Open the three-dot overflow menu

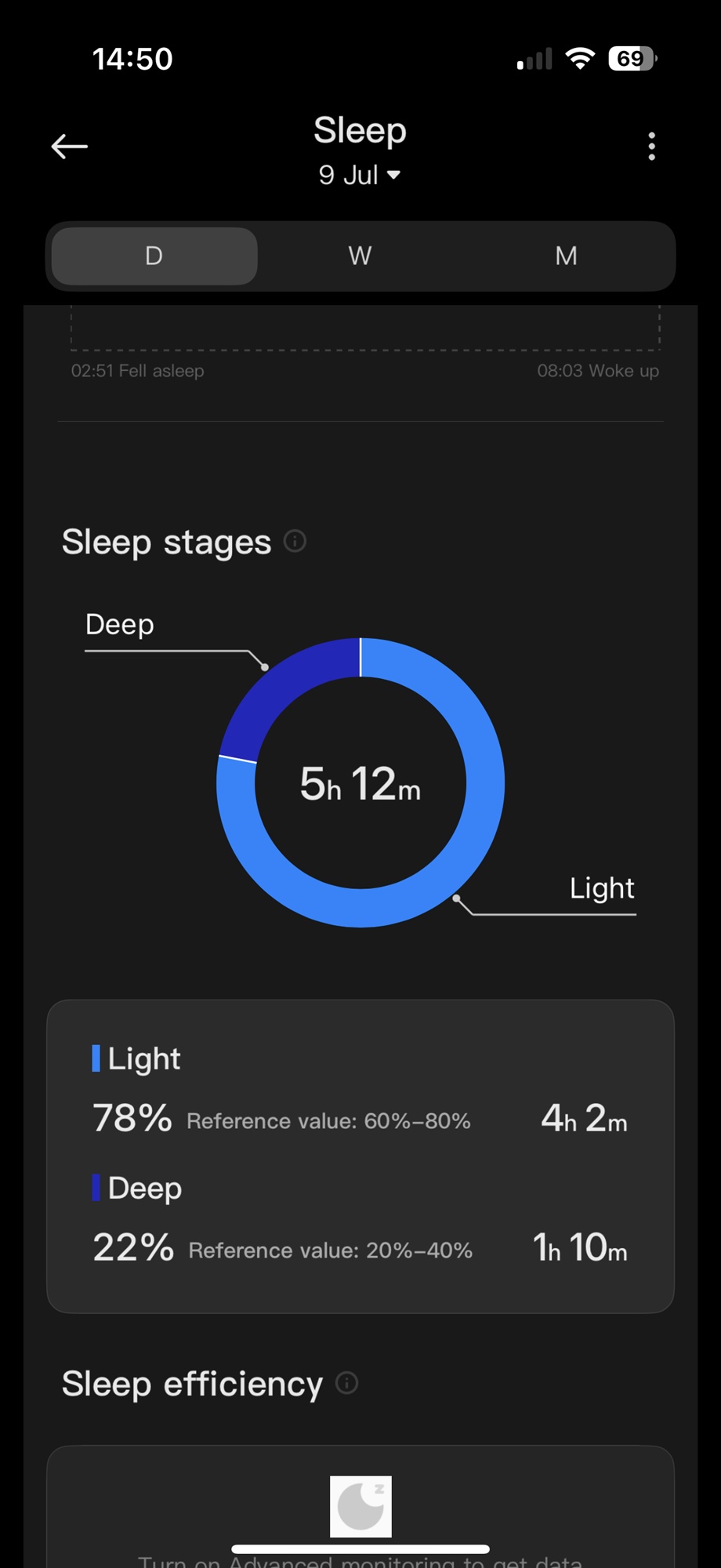coord(651,146)
